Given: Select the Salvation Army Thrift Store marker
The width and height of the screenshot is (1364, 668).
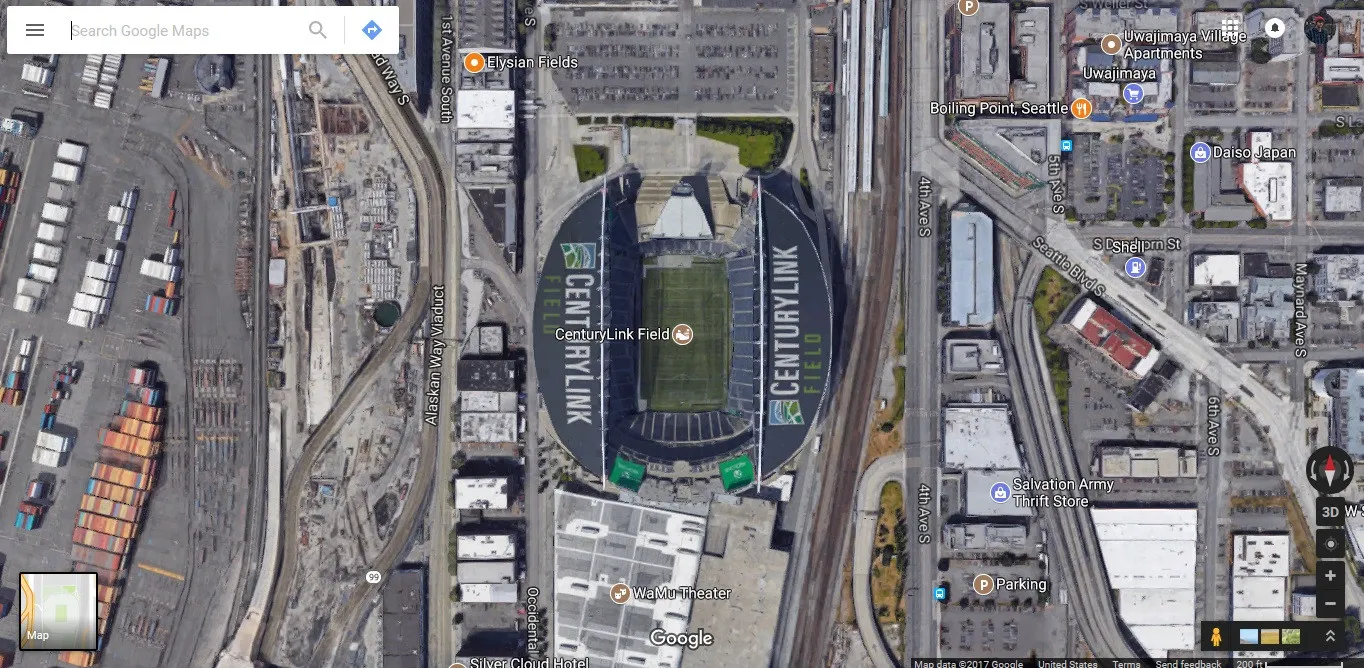Looking at the screenshot, I should [999, 492].
